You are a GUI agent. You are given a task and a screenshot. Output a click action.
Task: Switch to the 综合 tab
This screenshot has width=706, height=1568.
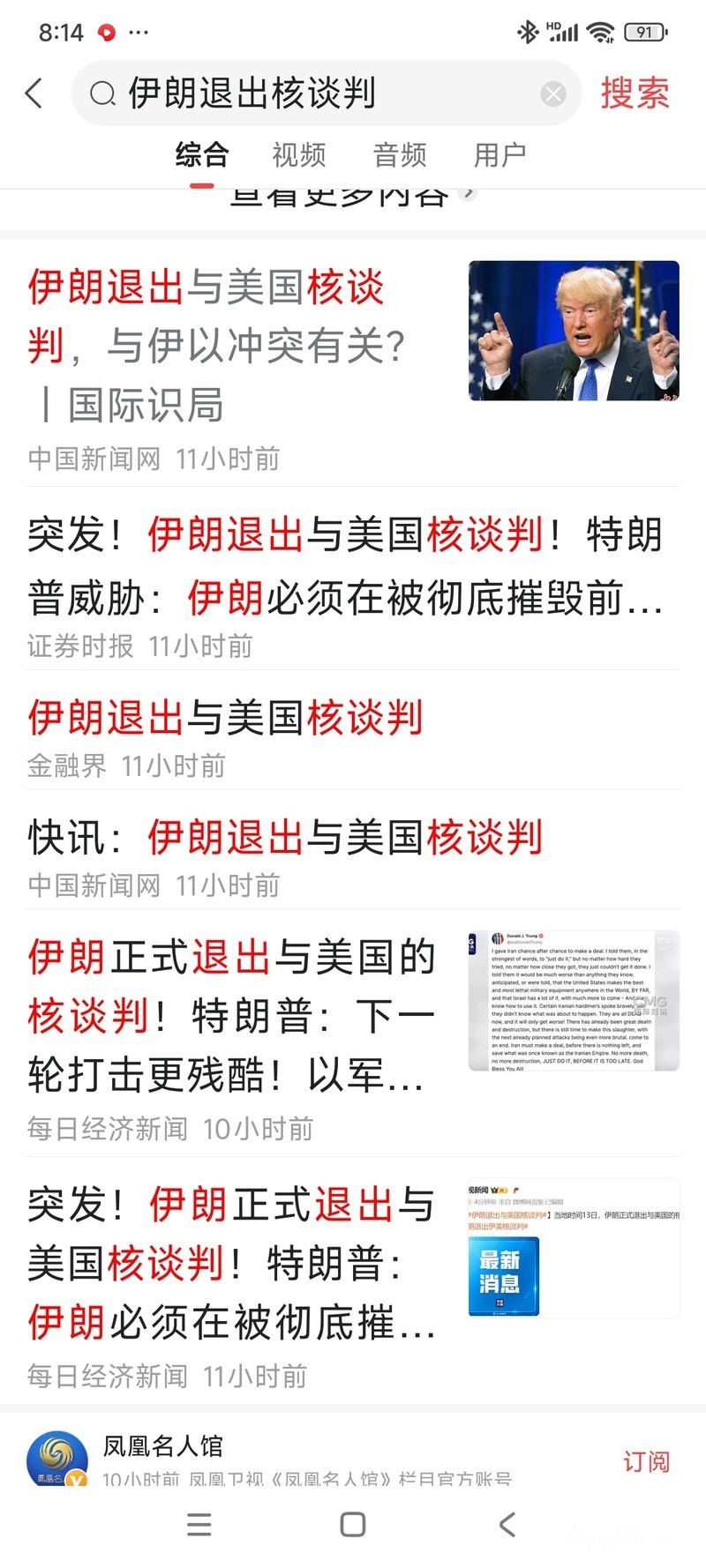point(202,155)
